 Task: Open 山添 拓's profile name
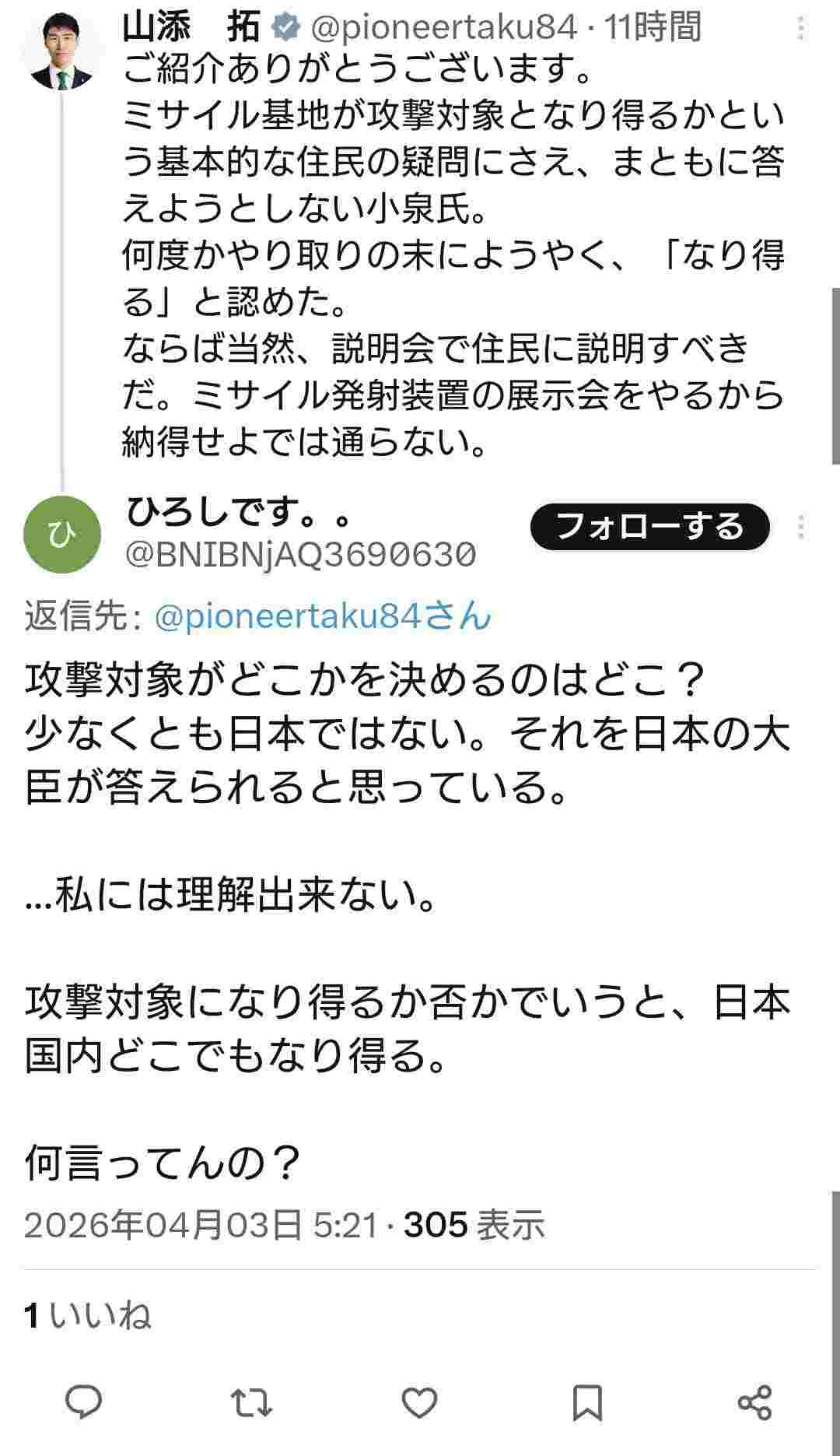pyautogui.click(x=191, y=28)
